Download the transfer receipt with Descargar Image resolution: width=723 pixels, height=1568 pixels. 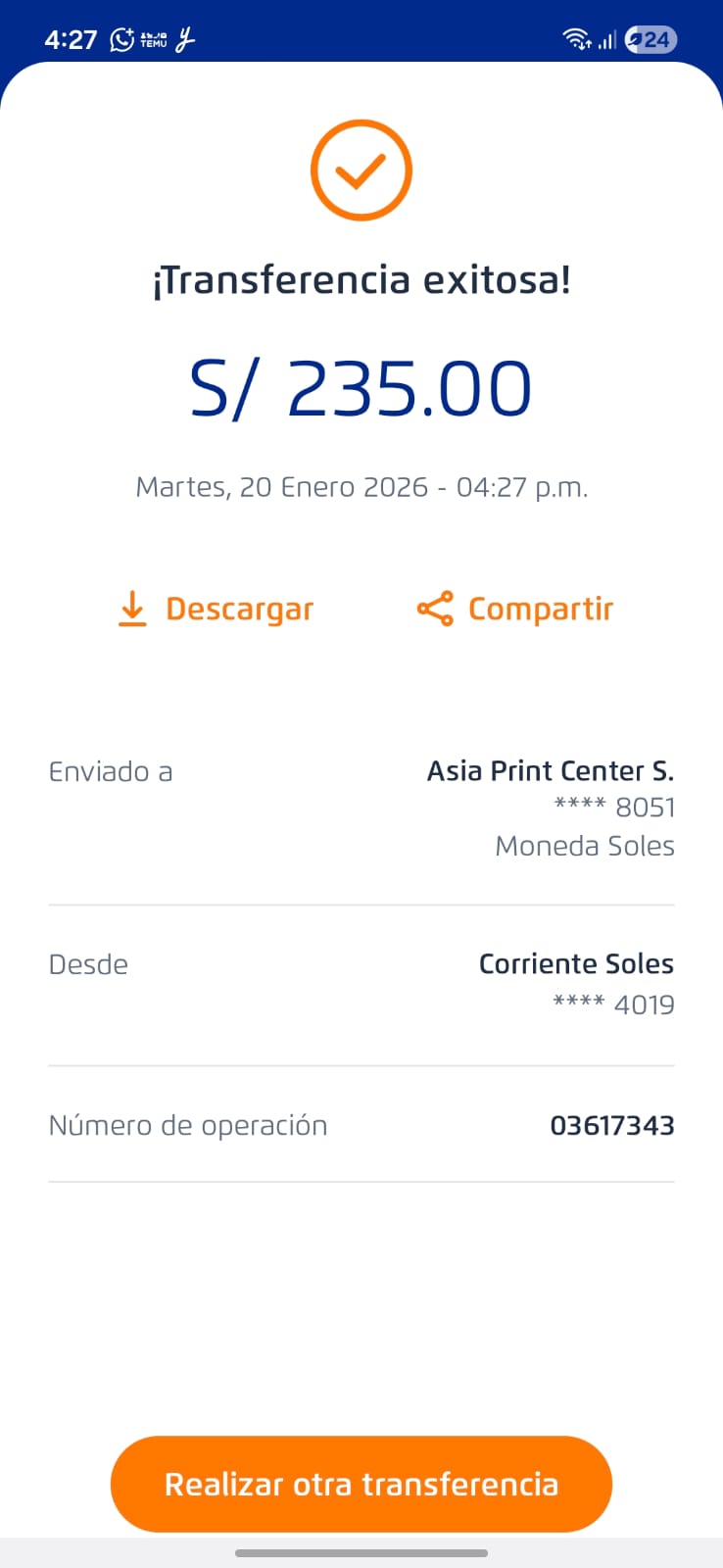click(x=216, y=609)
